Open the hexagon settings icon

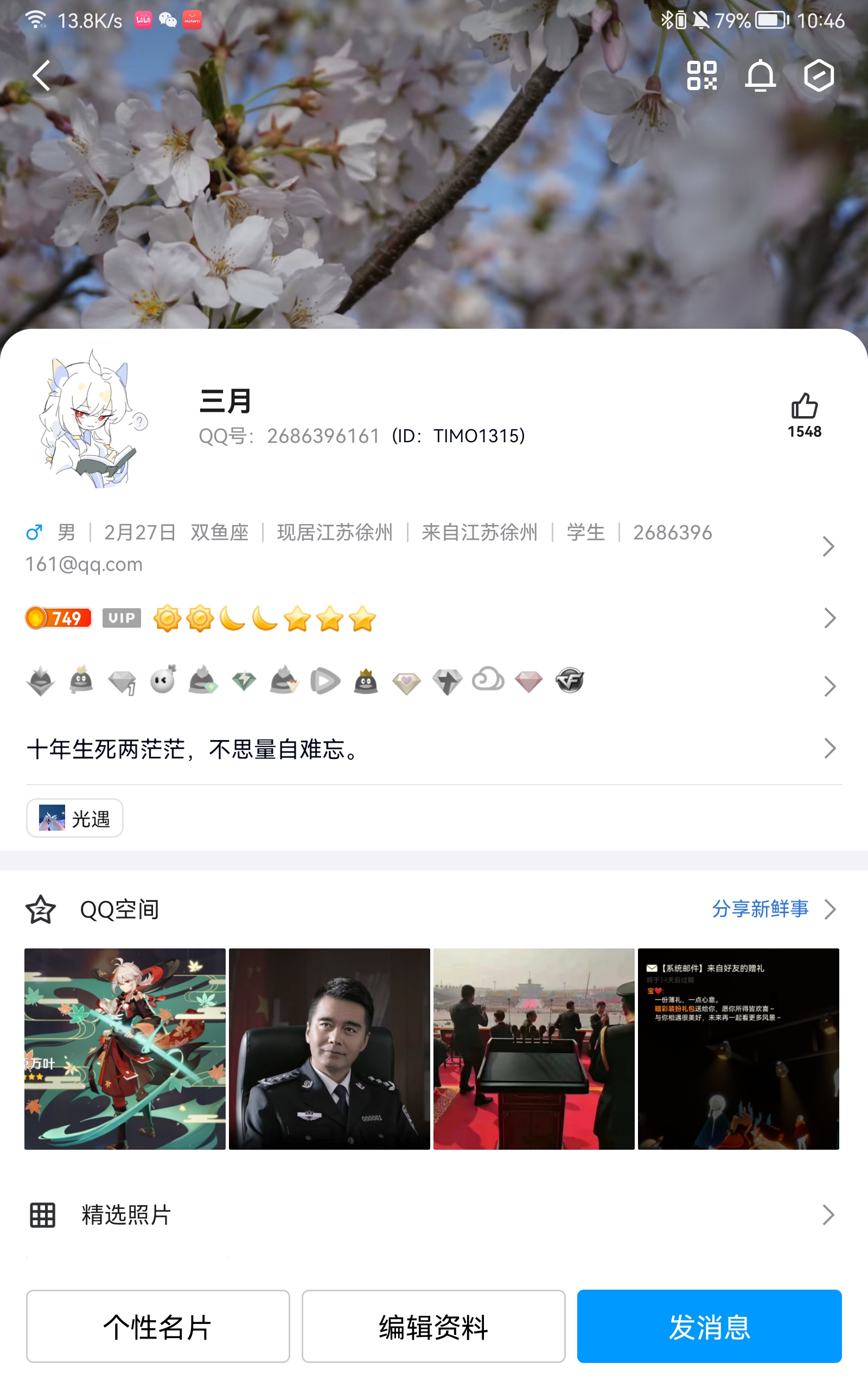819,75
